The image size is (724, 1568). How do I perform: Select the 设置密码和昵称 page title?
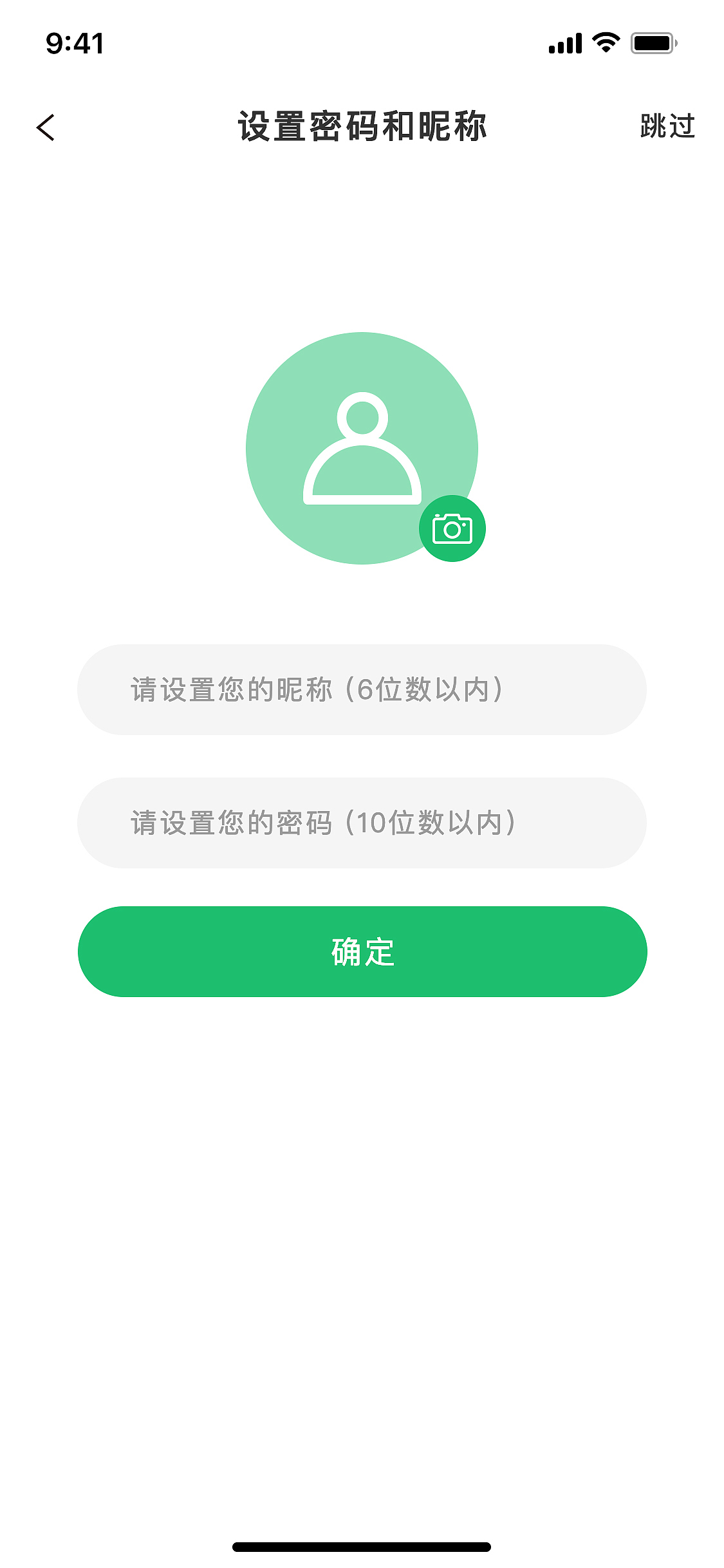[x=362, y=127]
